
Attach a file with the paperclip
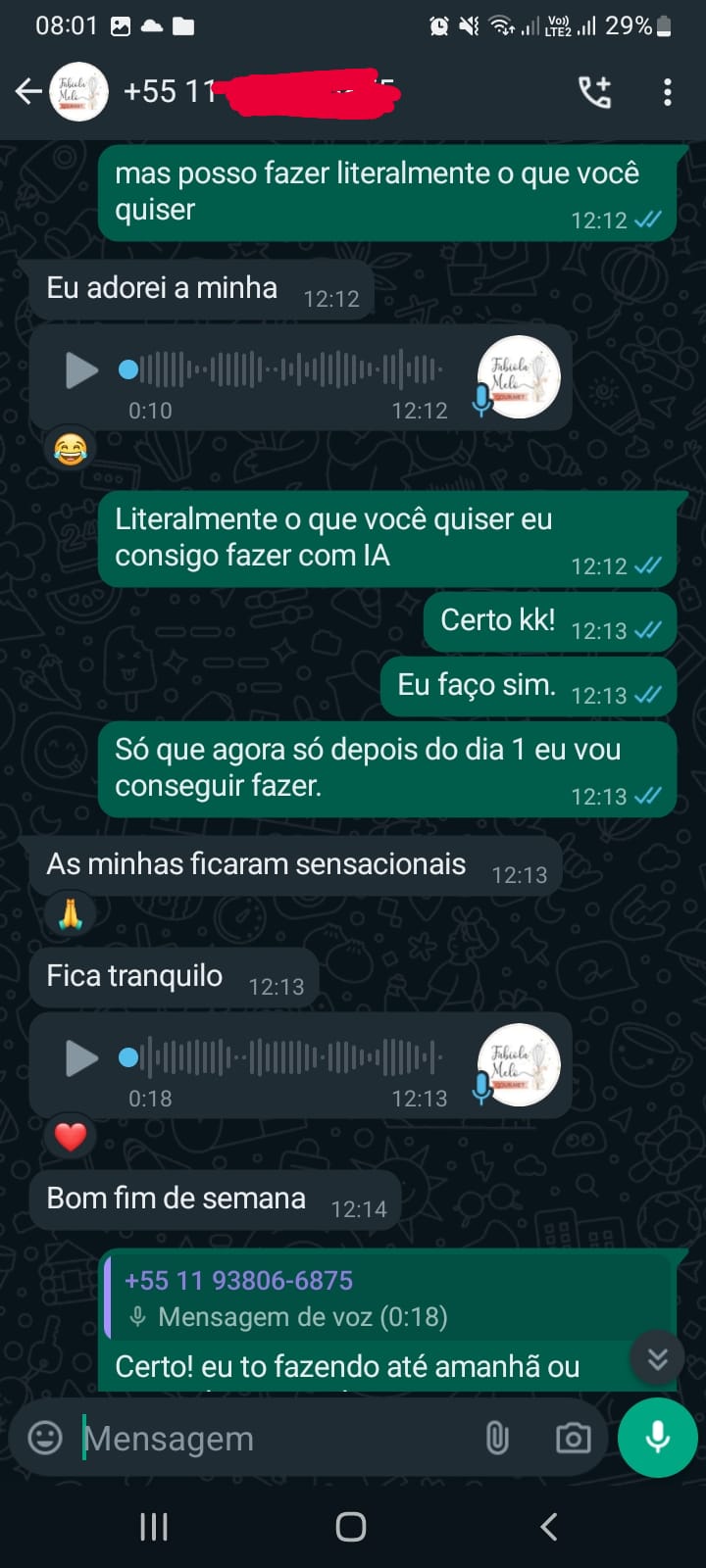pyautogui.click(x=497, y=1438)
